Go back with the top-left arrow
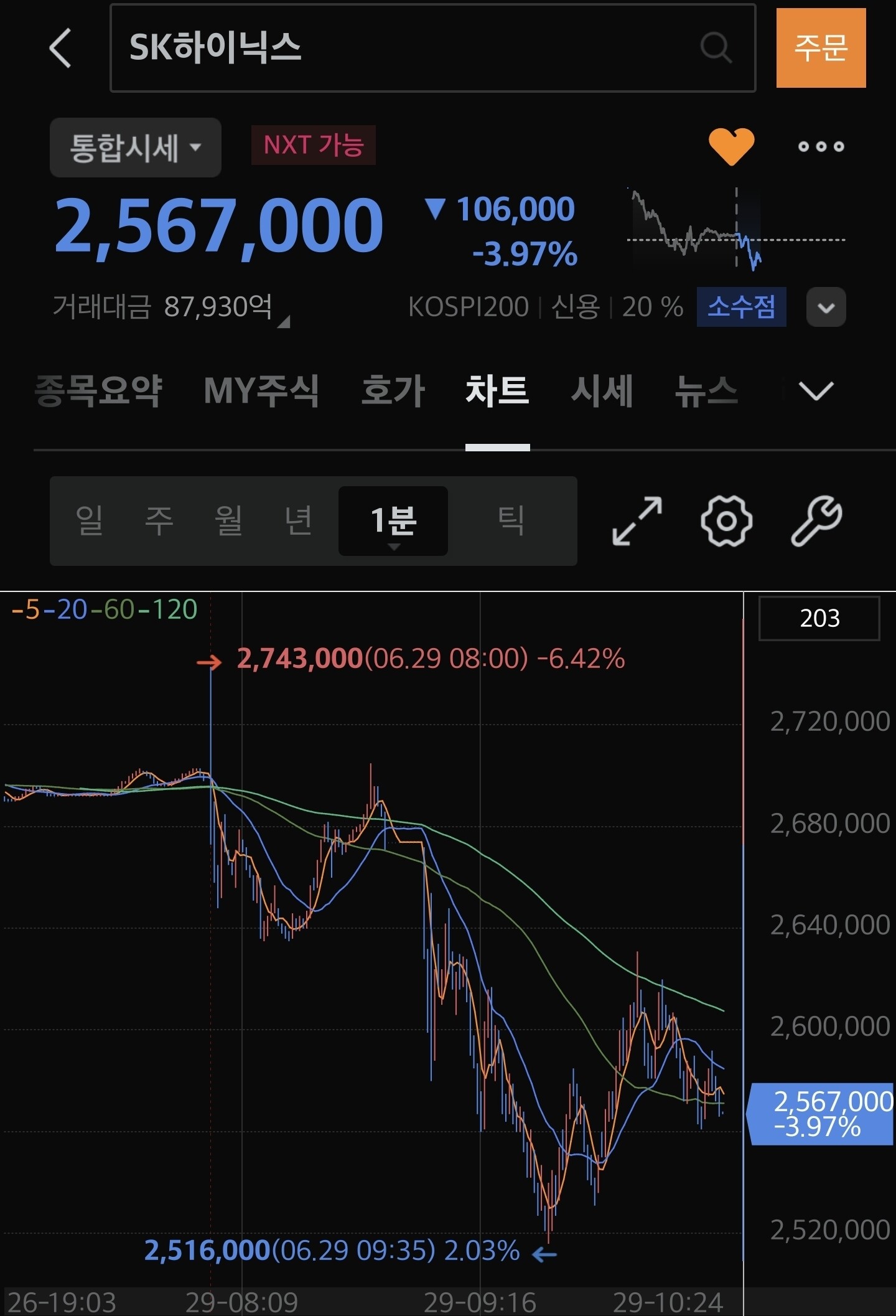The height and width of the screenshot is (1316, 896). (x=60, y=48)
